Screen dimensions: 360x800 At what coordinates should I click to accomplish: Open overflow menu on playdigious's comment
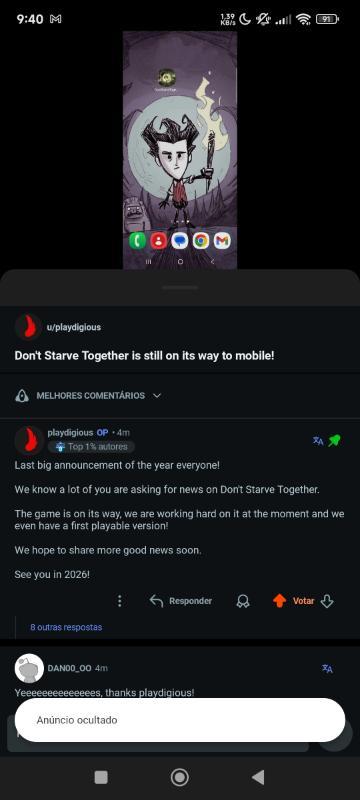119,601
